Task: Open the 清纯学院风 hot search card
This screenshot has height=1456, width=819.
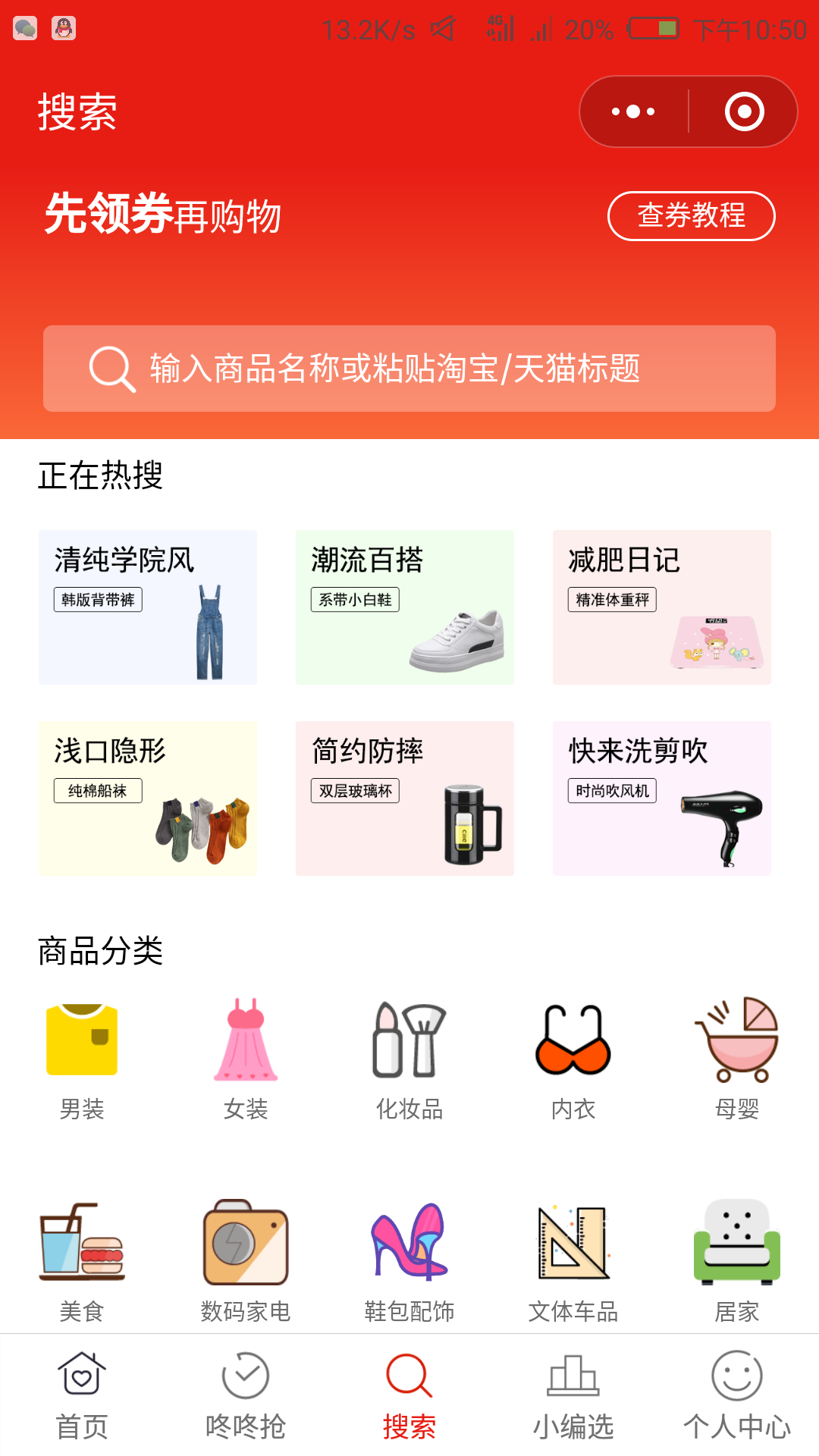Action: (x=148, y=607)
